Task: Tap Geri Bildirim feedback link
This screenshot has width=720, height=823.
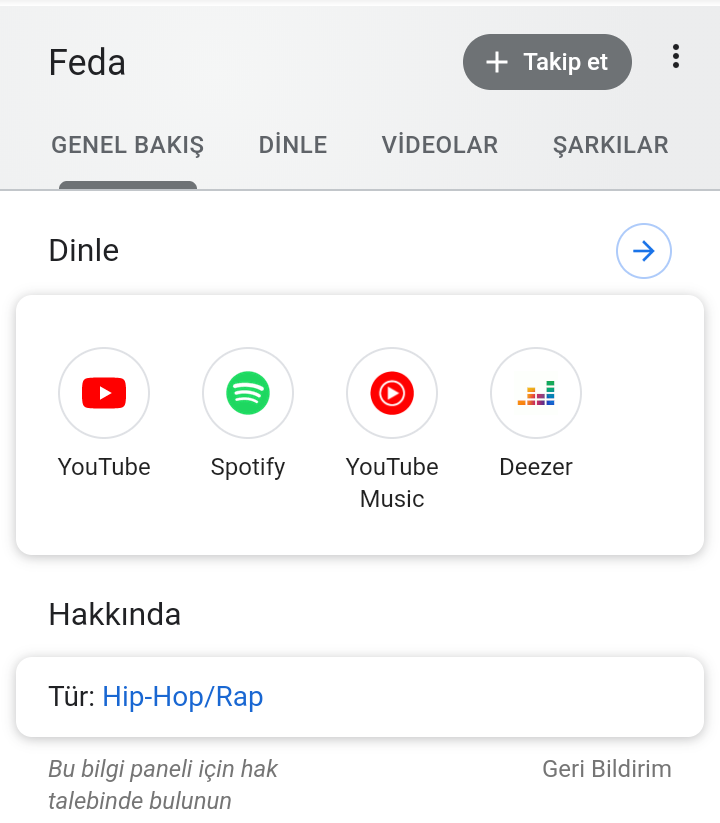Action: 607,769
